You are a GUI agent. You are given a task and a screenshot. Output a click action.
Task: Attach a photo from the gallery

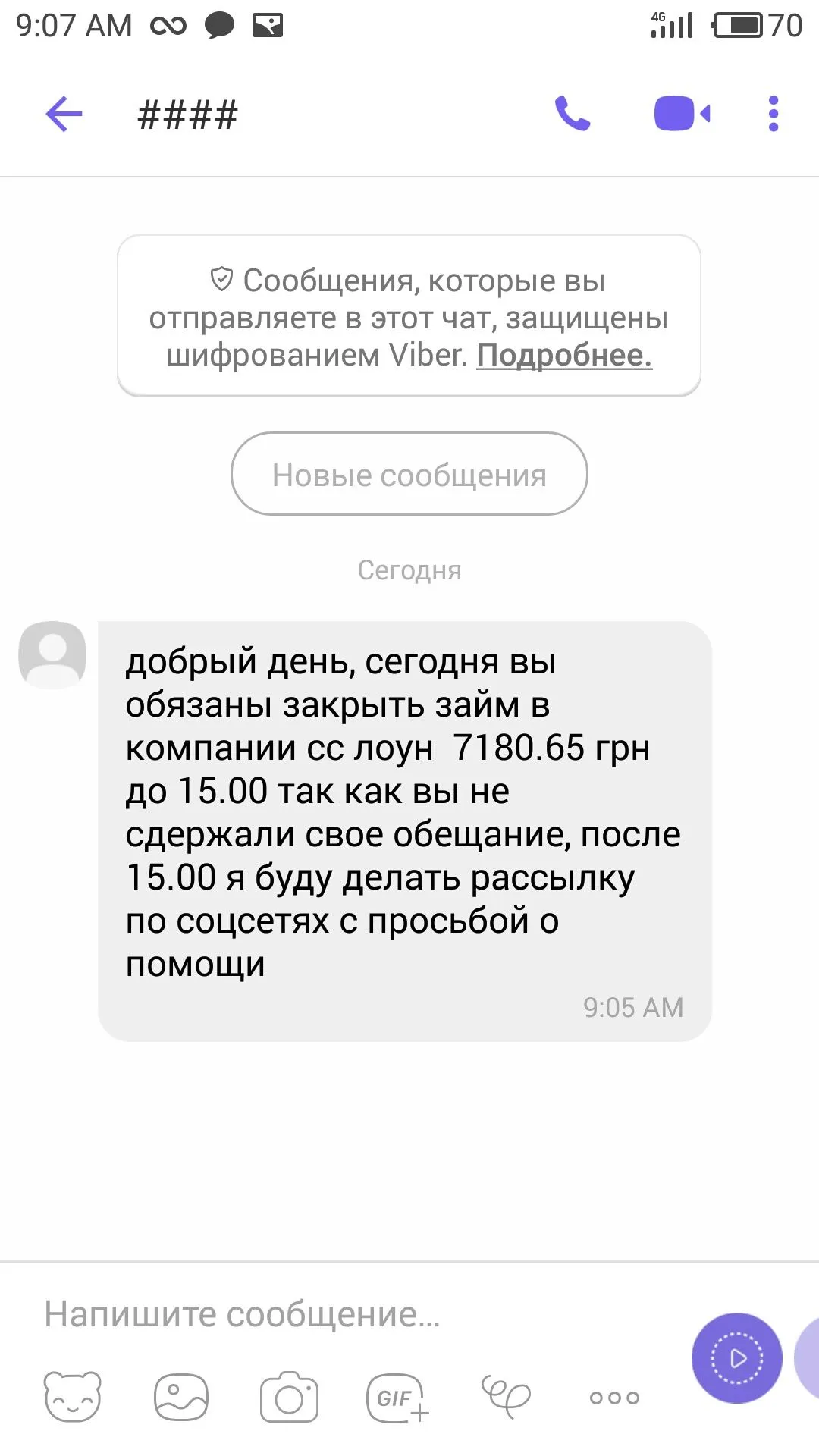point(180,1397)
